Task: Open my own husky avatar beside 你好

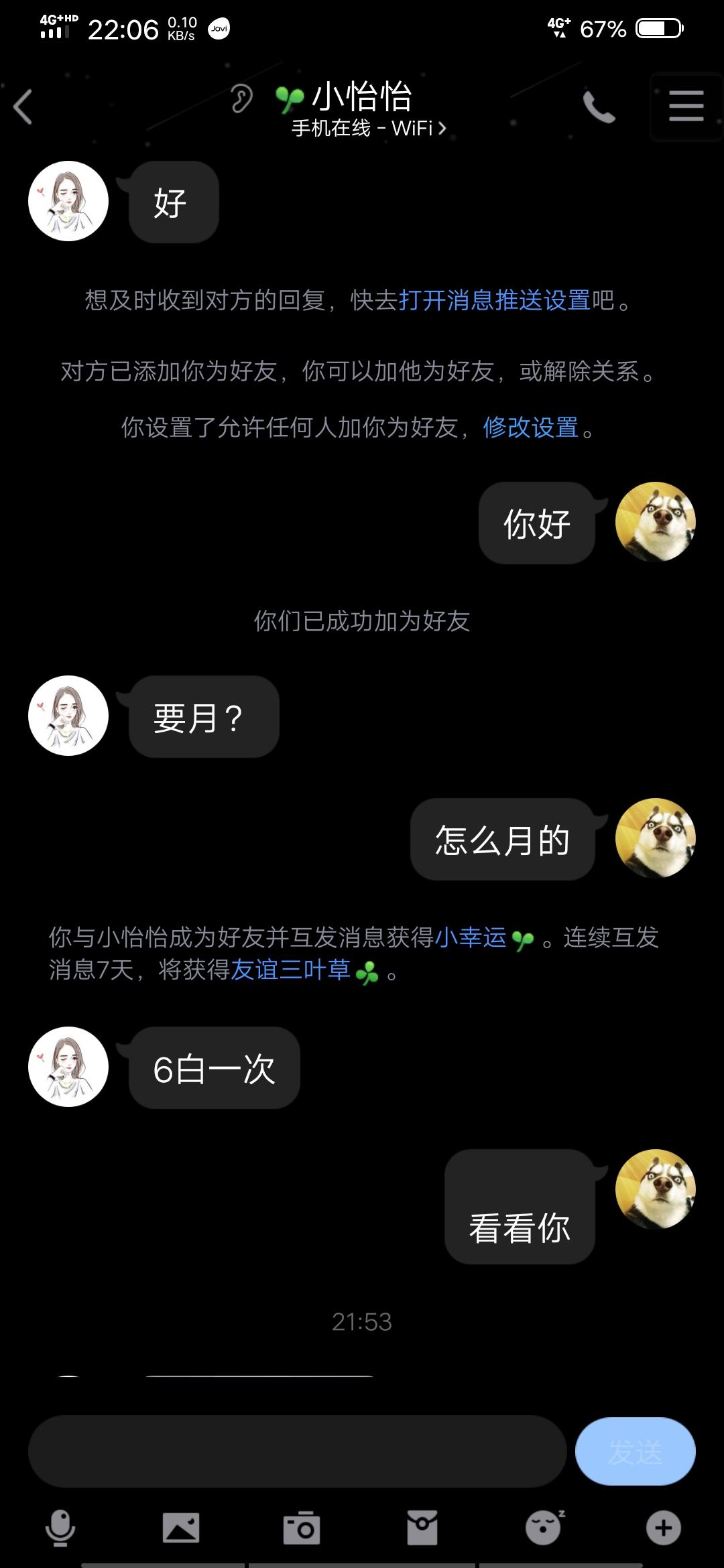Action: click(x=655, y=521)
